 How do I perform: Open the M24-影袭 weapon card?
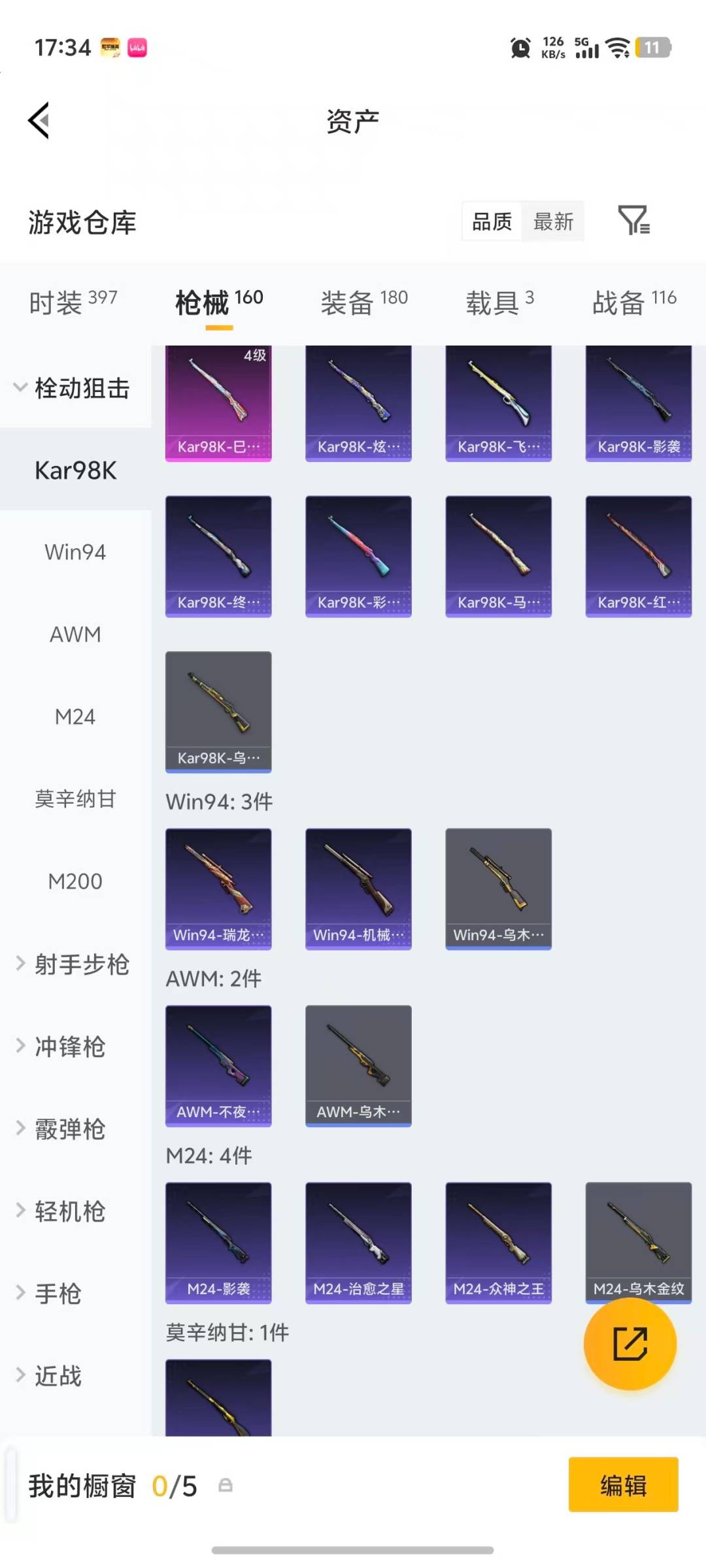tap(218, 1241)
